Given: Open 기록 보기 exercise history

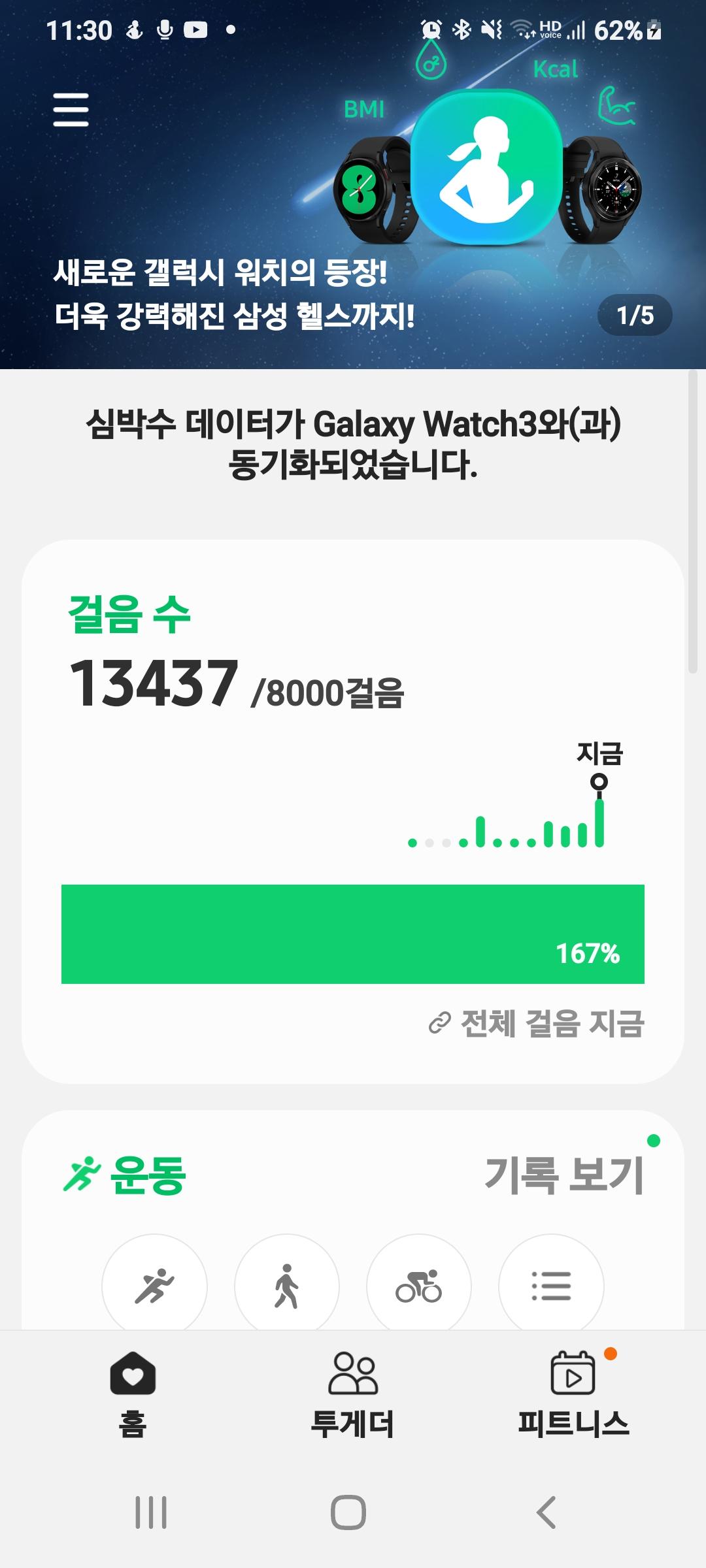Looking at the screenshot, I should [564, 1175].
